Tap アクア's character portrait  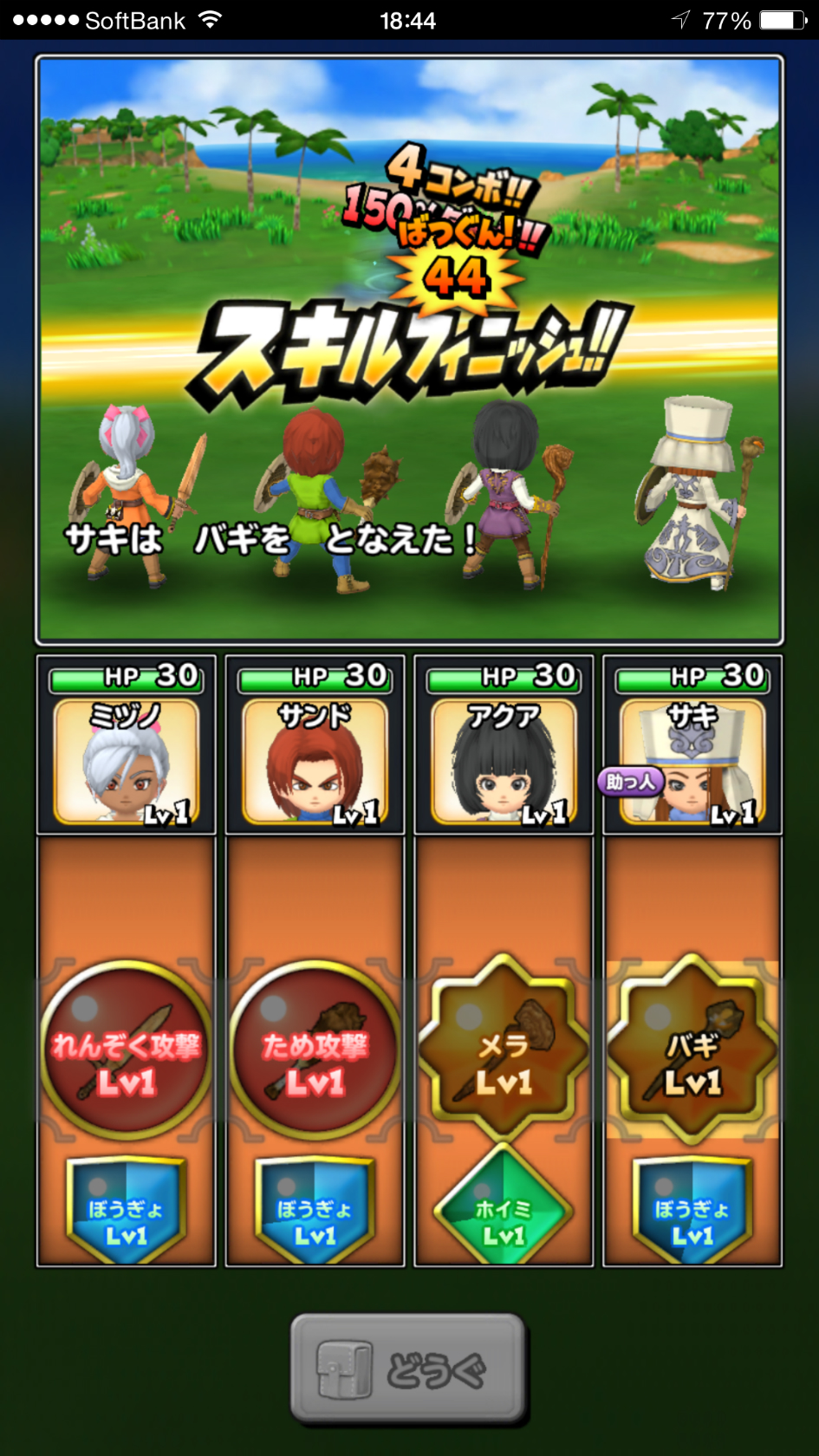pyautogui.click(x=504, y=763)
